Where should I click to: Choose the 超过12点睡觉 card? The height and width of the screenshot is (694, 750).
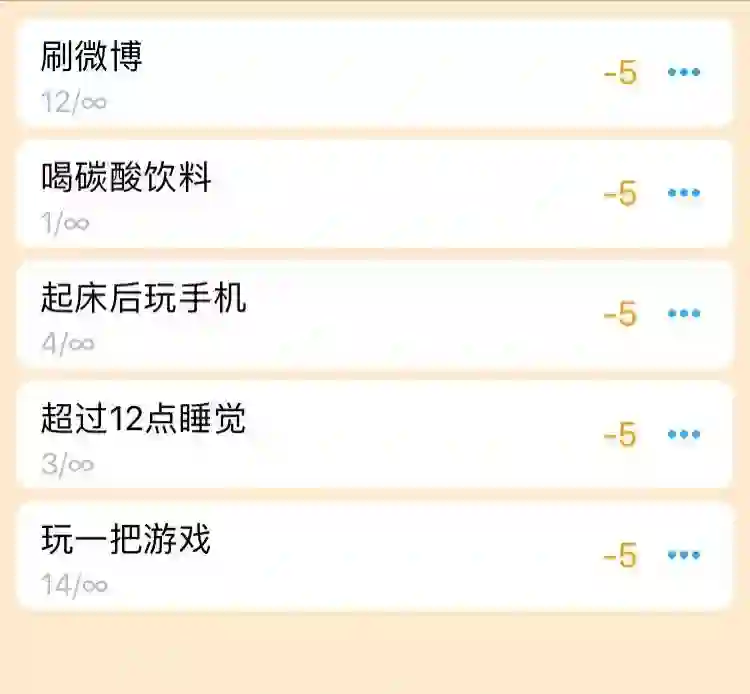coord(300,435)
